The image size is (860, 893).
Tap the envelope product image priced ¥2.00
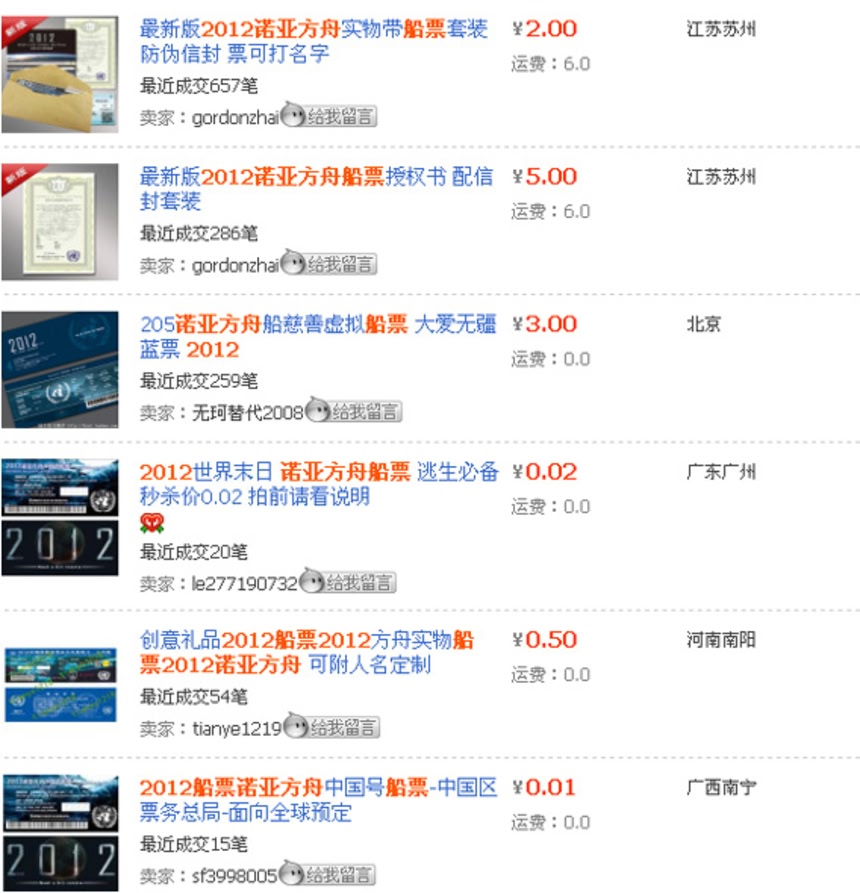60,75
